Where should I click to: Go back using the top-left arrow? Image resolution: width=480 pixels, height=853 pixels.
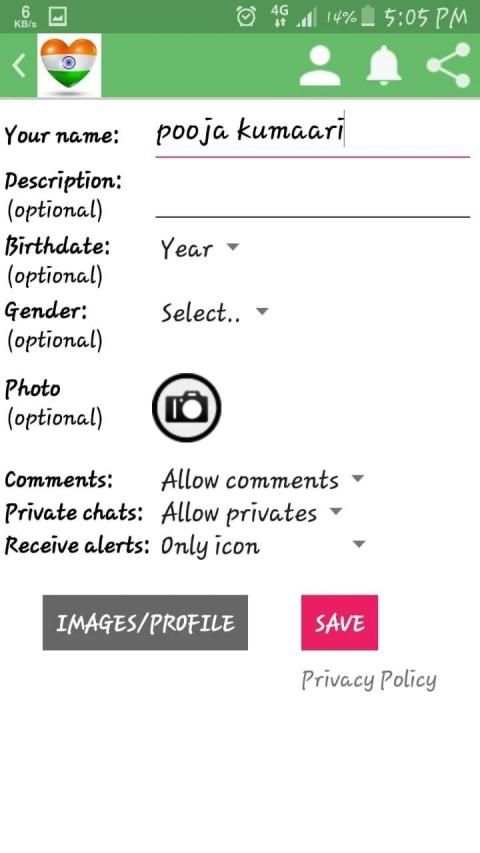(x=19, y=66)
